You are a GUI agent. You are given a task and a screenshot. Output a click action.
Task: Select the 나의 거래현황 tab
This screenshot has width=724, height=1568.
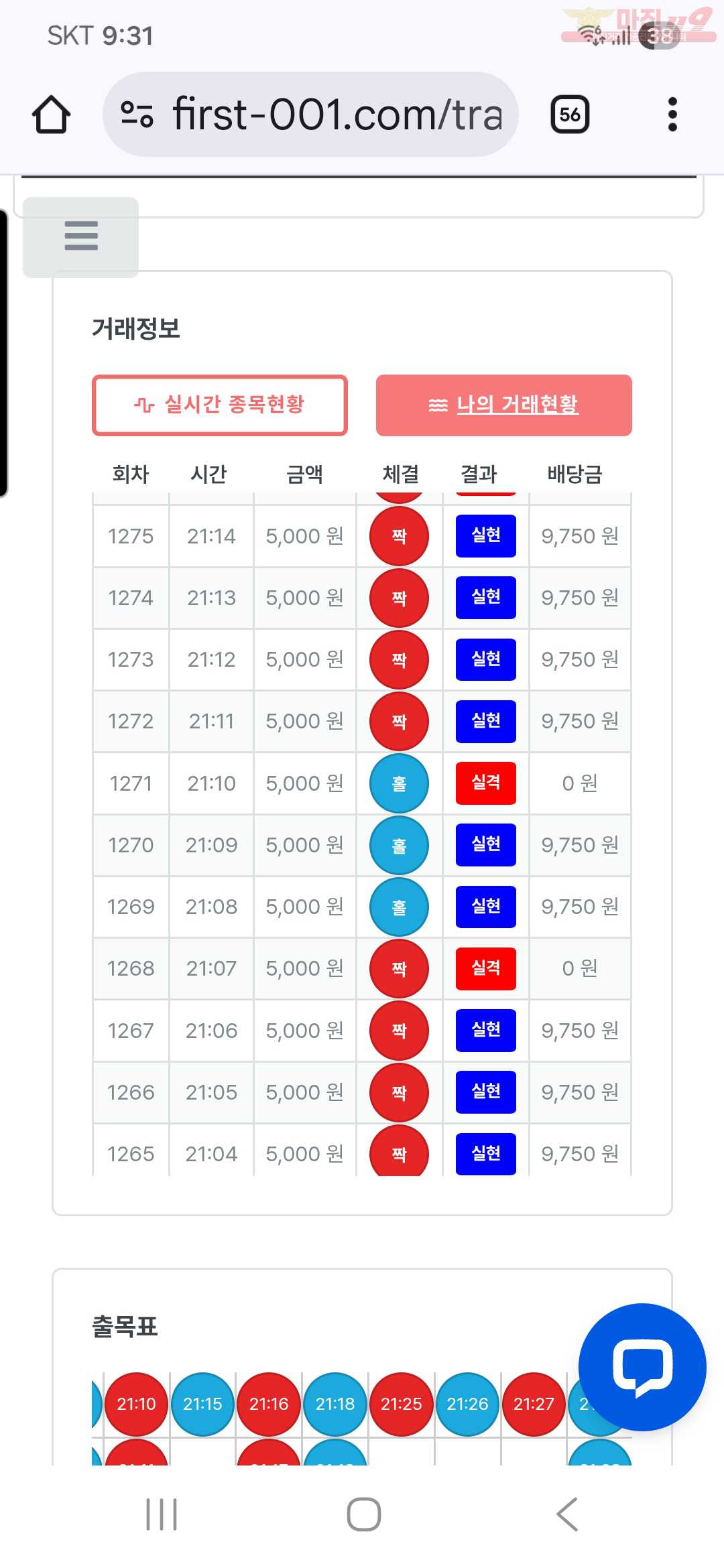[x=503, y=405]
